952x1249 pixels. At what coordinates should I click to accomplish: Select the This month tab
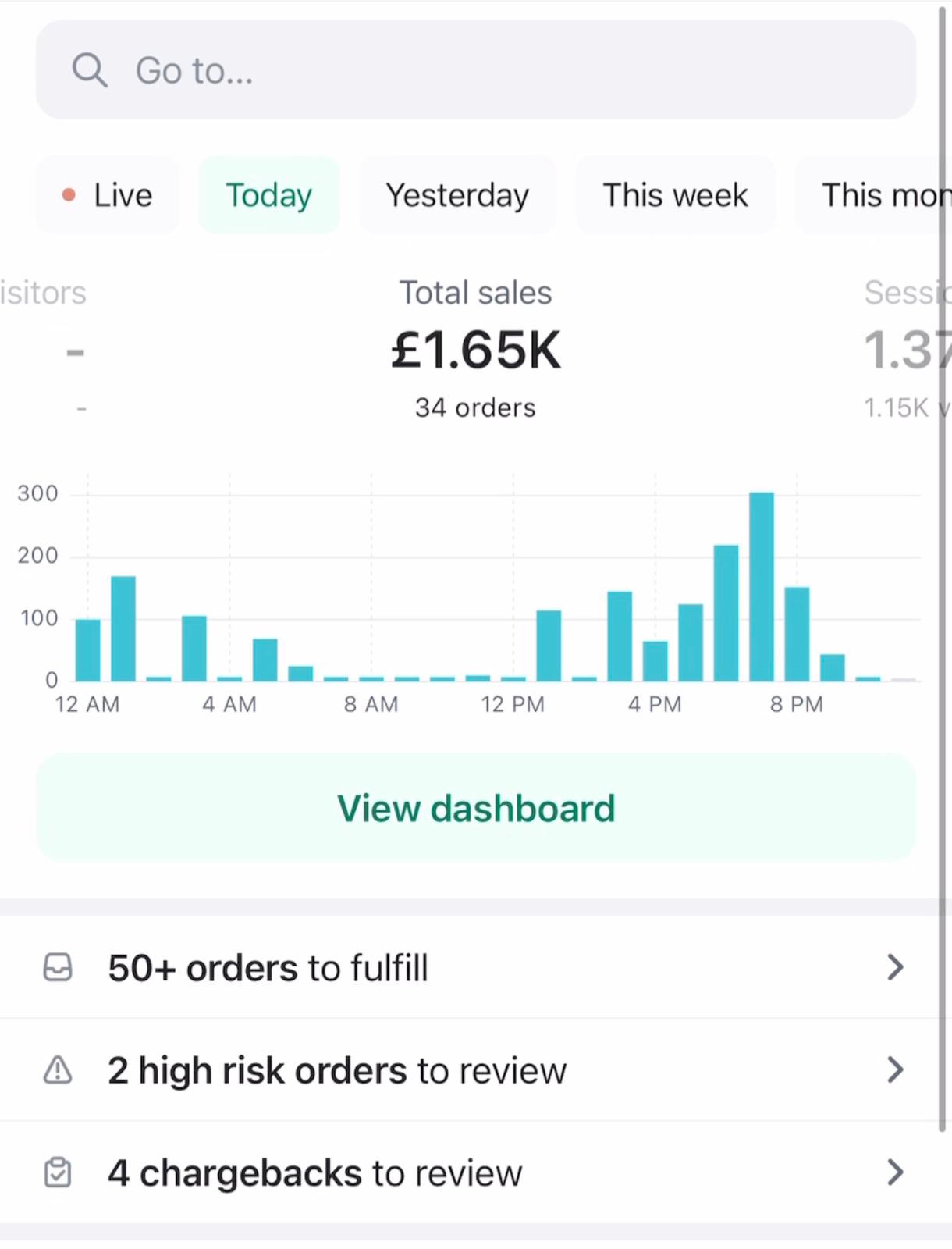tap(882, 195)
